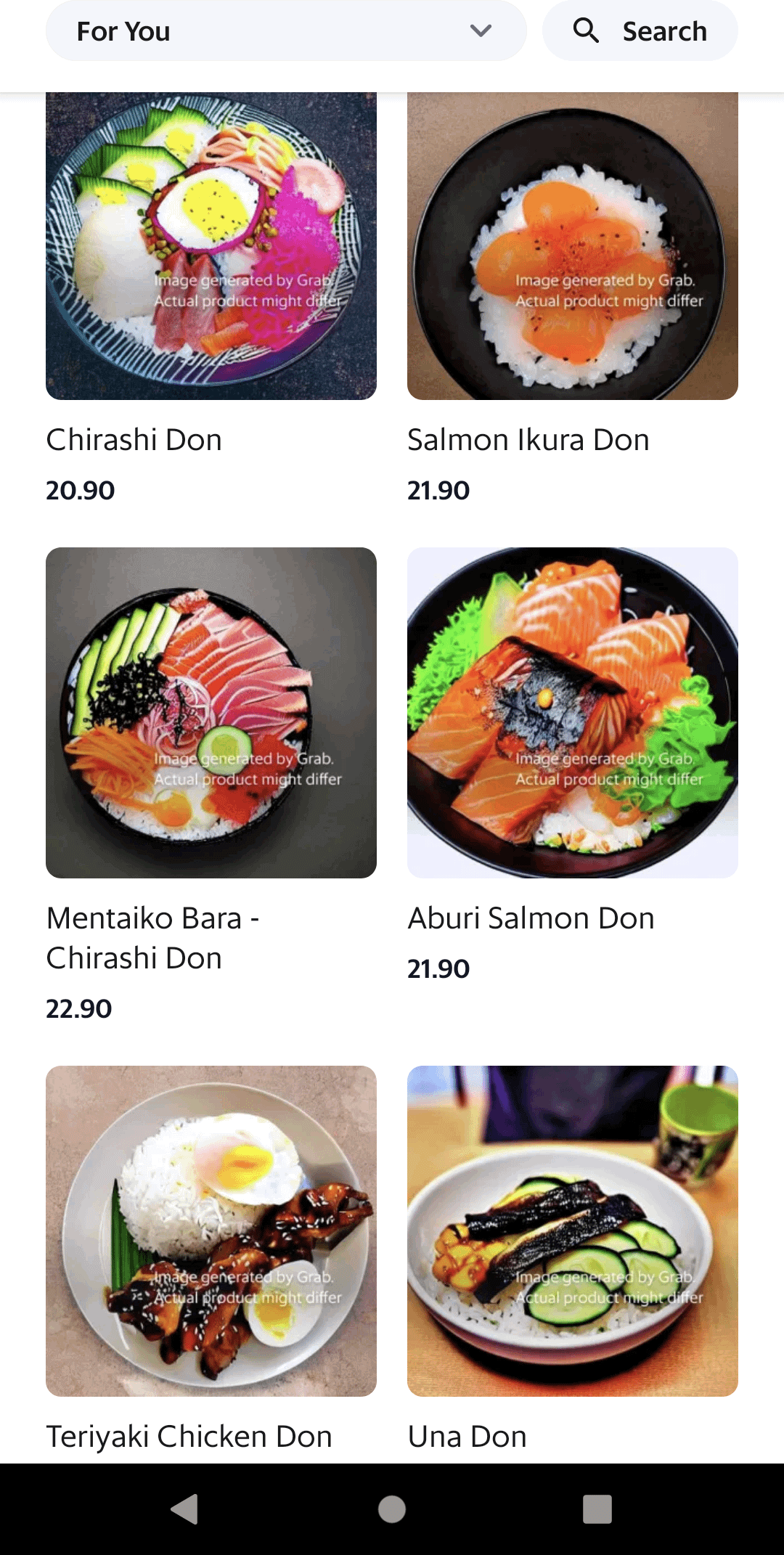This screenshot has width=784, height=1555.
Task: Go back using the system back button
Action: click(185, 1509)
